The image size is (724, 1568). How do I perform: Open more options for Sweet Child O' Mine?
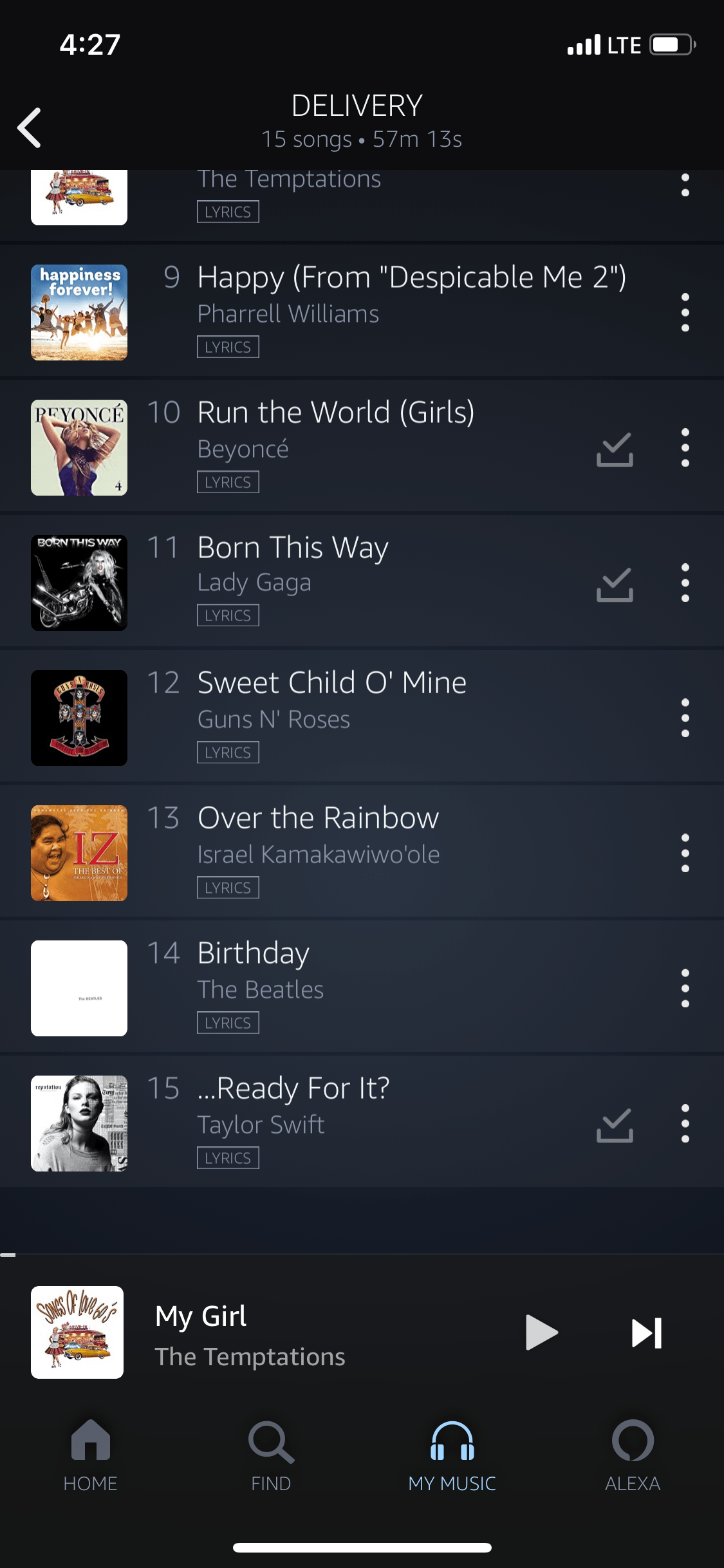point(685,718)
